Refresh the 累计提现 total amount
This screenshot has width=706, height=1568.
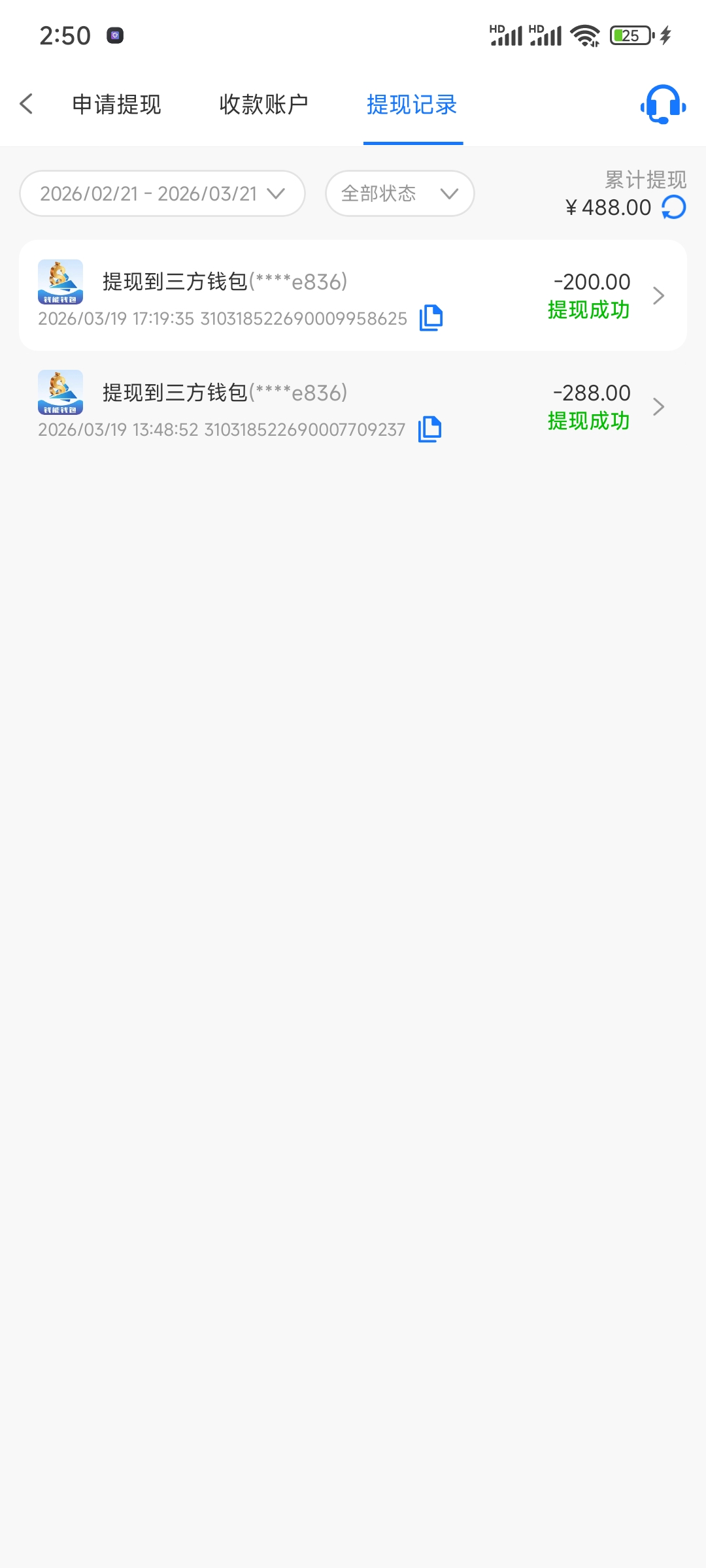(674, 208)
